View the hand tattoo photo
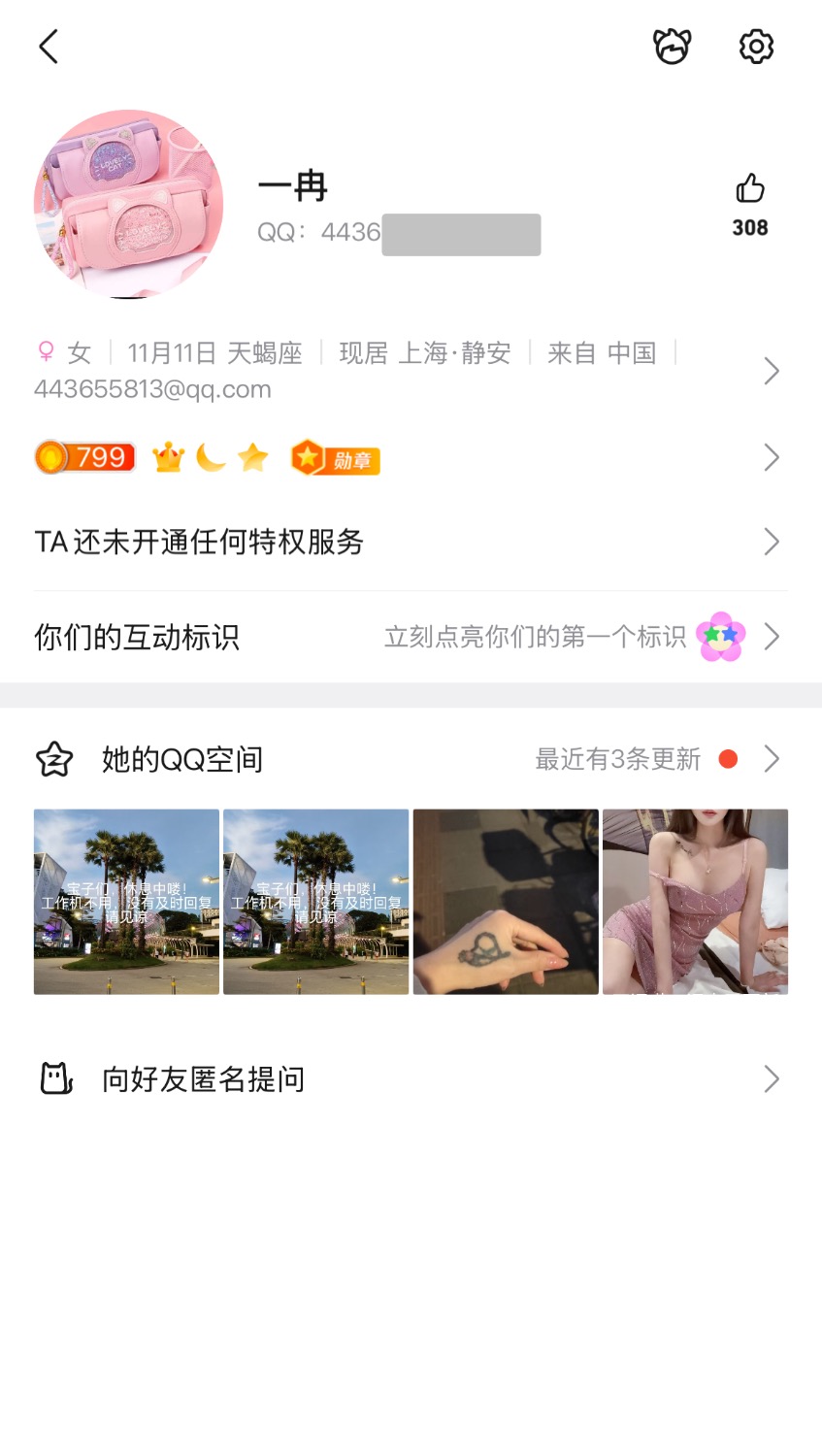This screenshot has height=1456, width=822. click(x=506, y=902)
